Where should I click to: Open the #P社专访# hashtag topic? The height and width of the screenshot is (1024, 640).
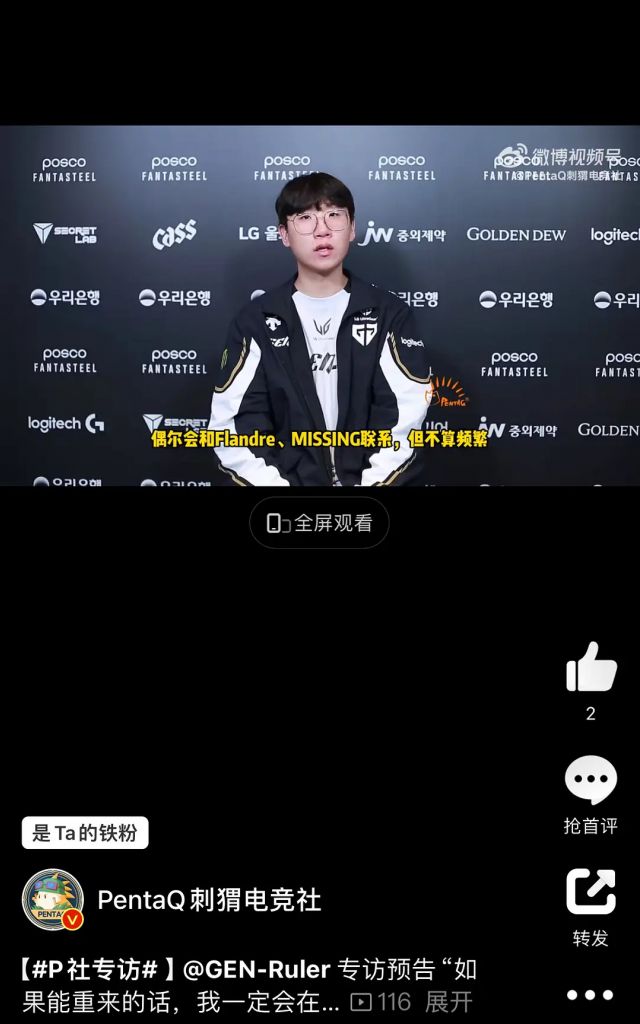pyautogui.click(x=97, y=969)
